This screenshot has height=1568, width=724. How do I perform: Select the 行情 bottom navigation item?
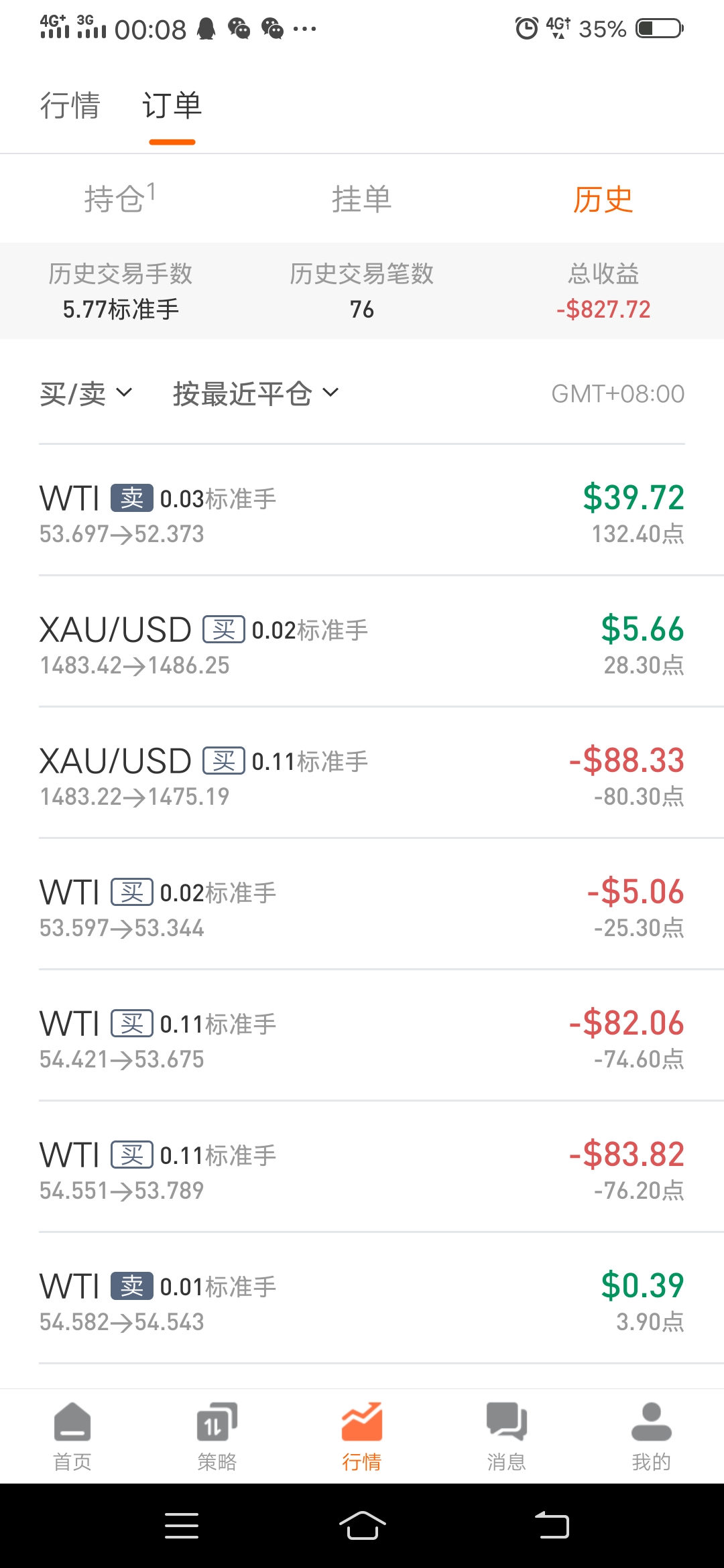362,1436
